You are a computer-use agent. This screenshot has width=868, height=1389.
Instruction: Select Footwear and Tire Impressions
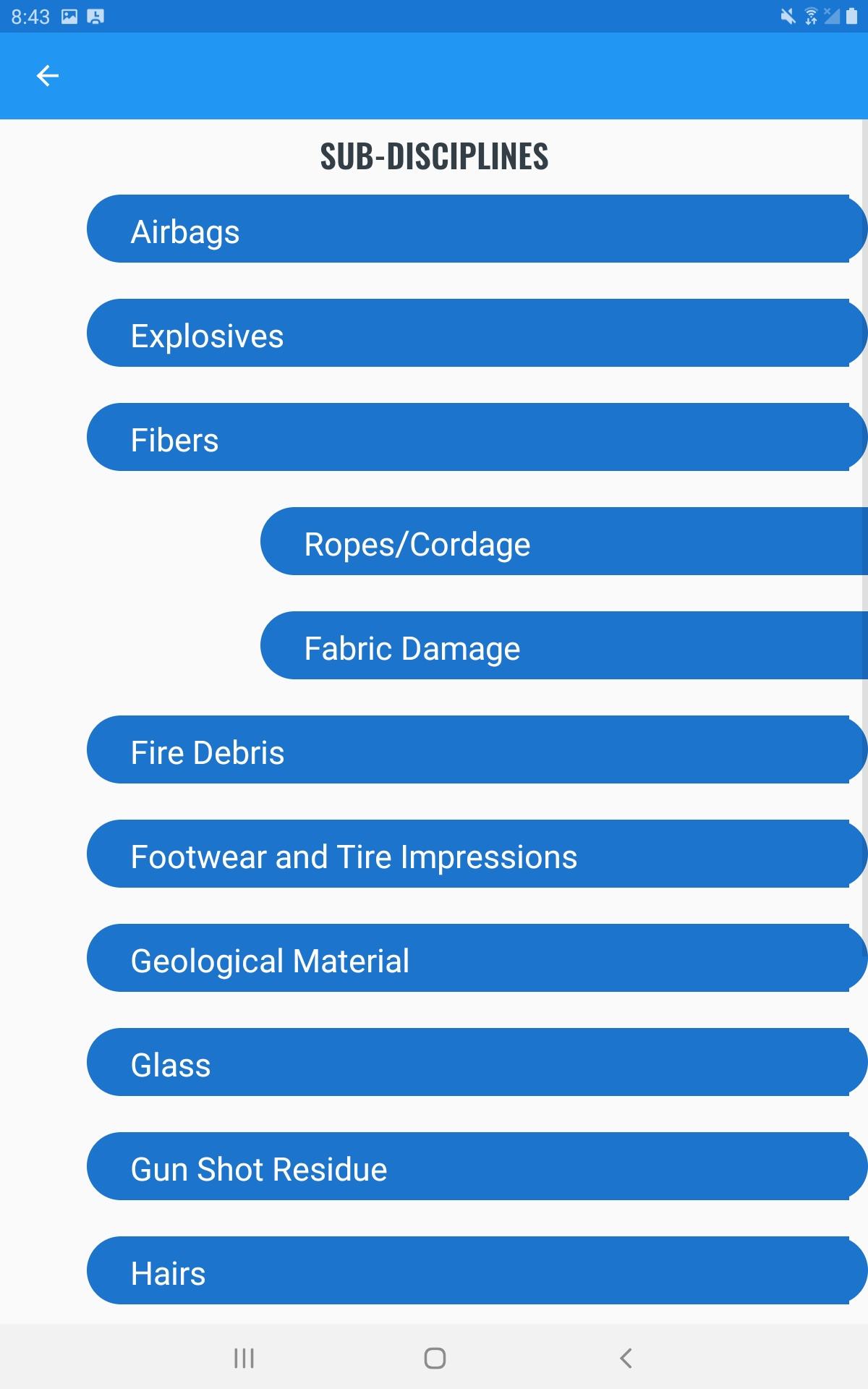(x=477, y=854)
